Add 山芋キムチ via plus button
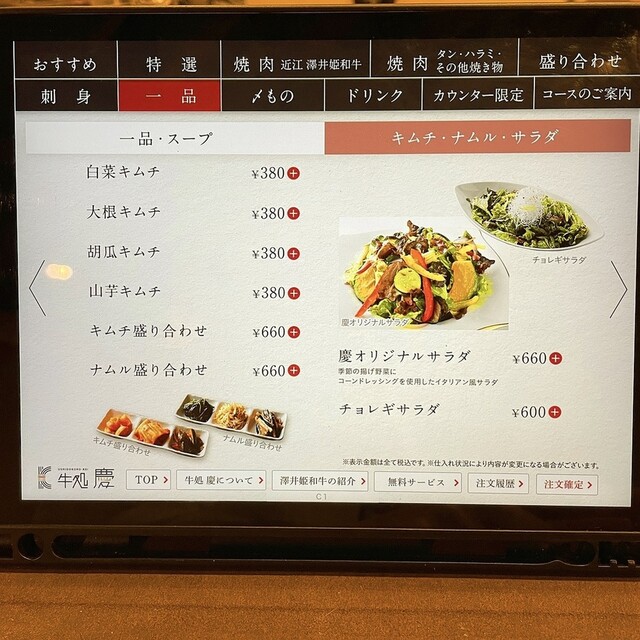 point(294,293)
